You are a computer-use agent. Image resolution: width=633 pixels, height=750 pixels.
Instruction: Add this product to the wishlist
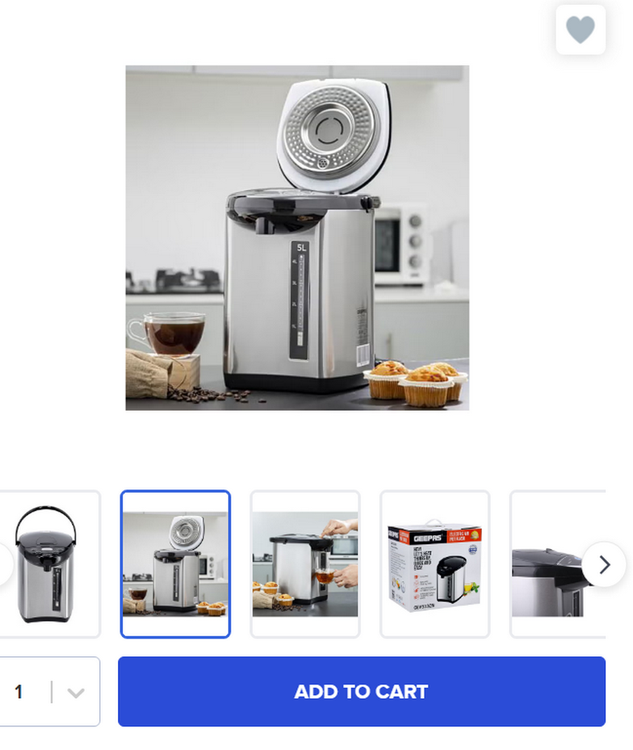click(580, 30)
